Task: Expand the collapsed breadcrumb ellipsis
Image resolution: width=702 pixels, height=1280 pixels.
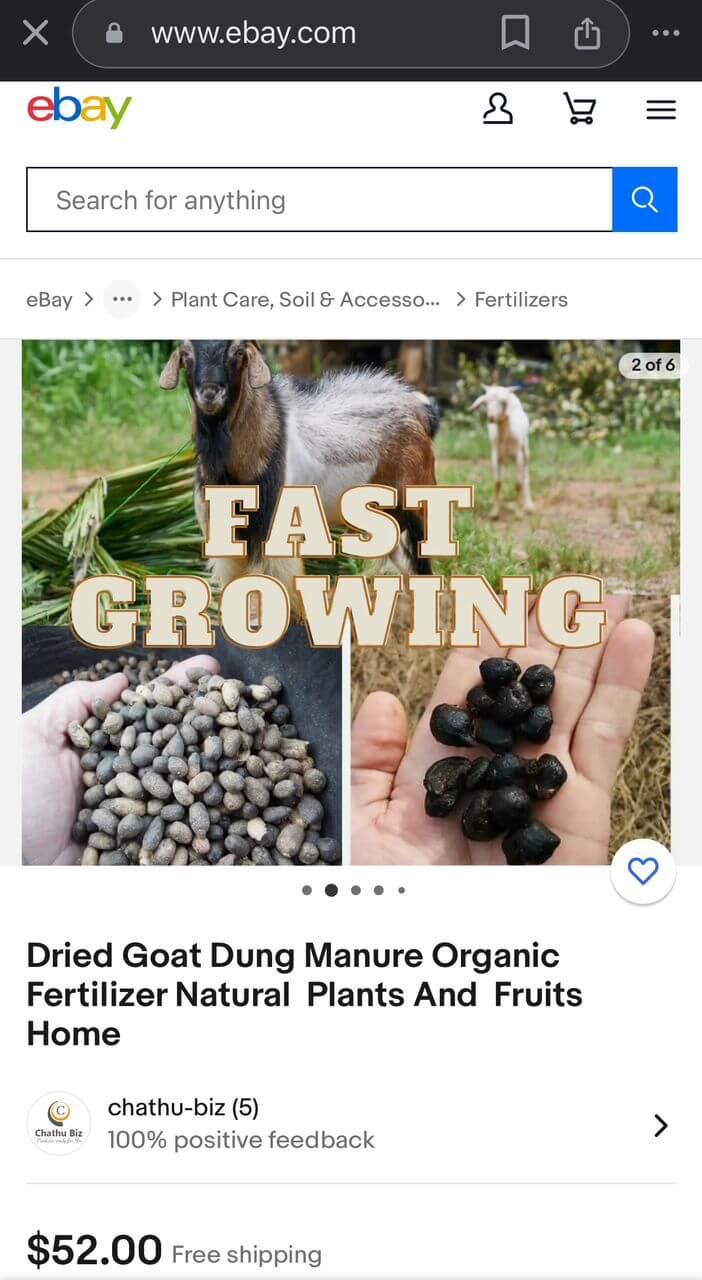Action: point(122,299)
